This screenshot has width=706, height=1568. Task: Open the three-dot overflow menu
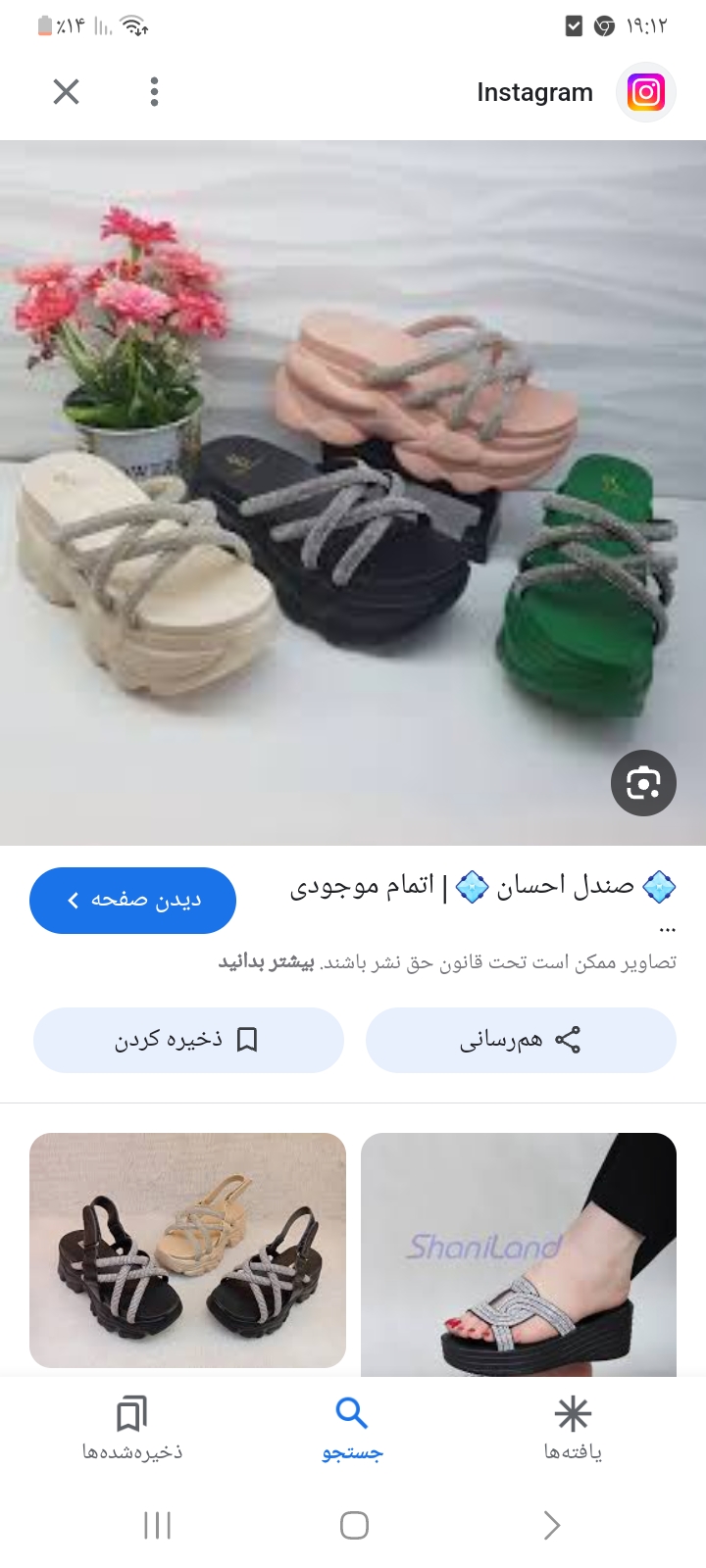[x=154, y=92]
